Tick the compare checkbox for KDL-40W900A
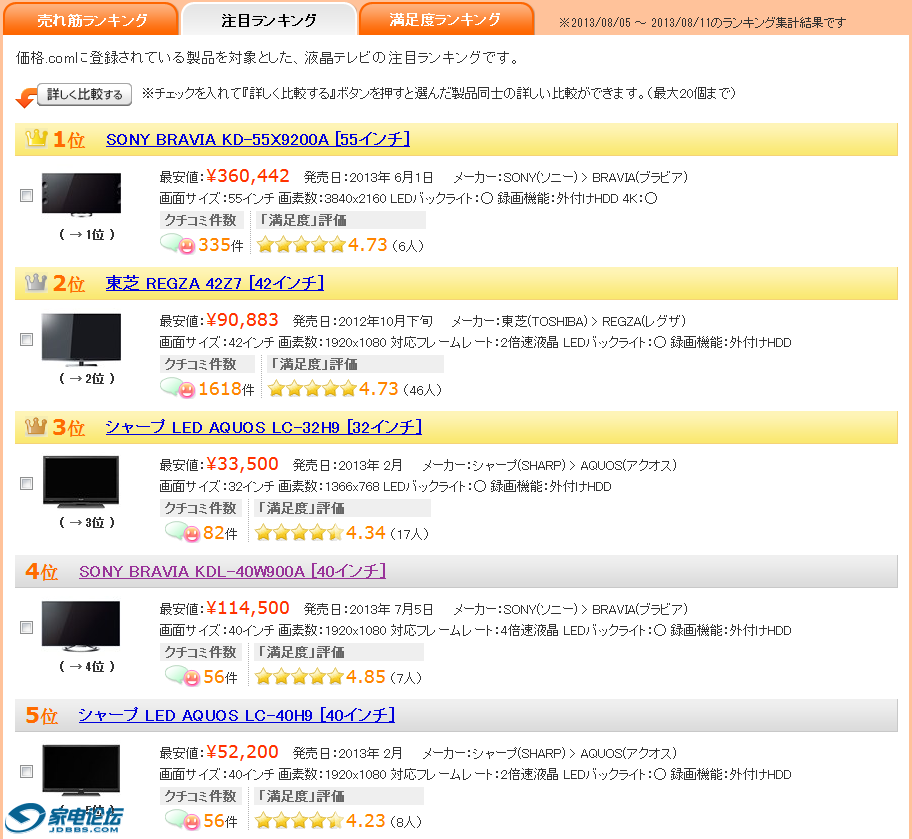The height and width of the screenshot is (839, 912). point(27,628)
